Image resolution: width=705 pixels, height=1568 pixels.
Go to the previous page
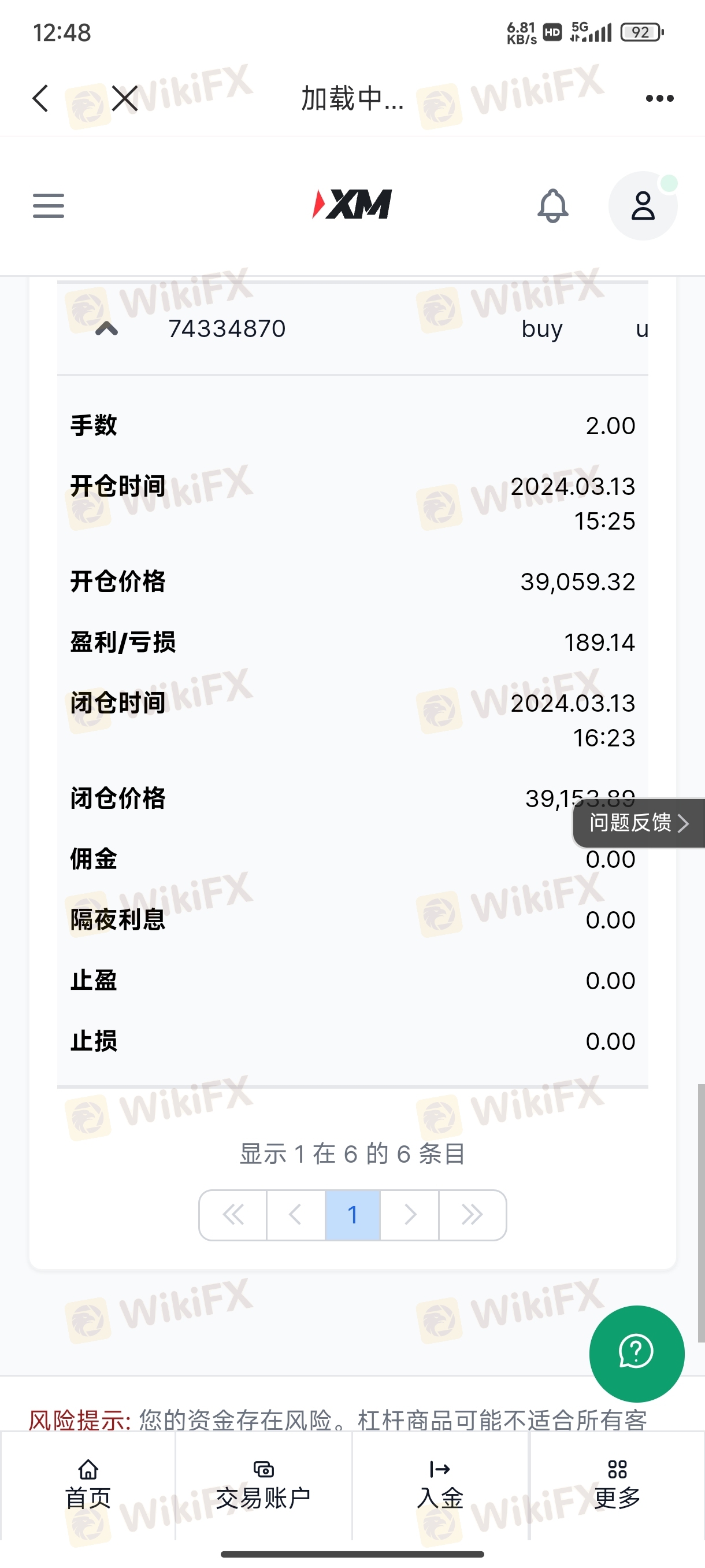[x=296, y=1215]
